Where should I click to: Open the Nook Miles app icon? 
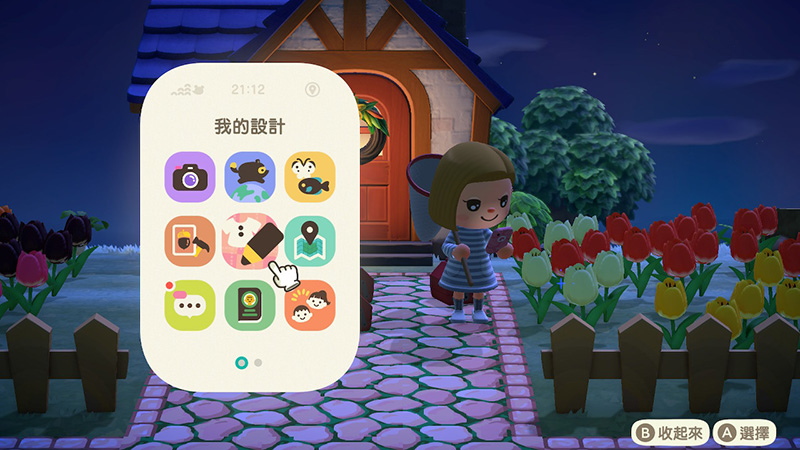pyautogui.click(x=249, y=176)
